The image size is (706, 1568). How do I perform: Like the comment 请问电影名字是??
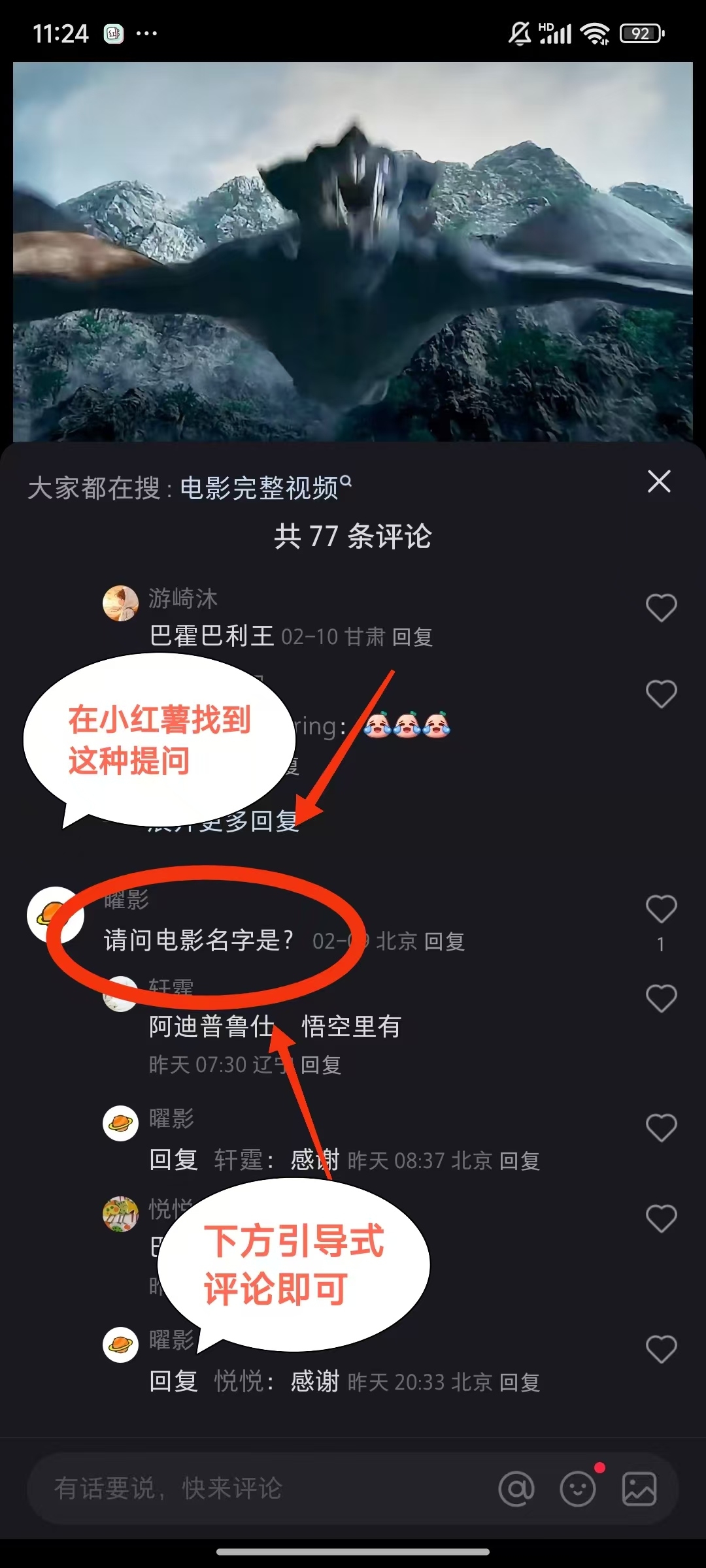click(661, 909)
